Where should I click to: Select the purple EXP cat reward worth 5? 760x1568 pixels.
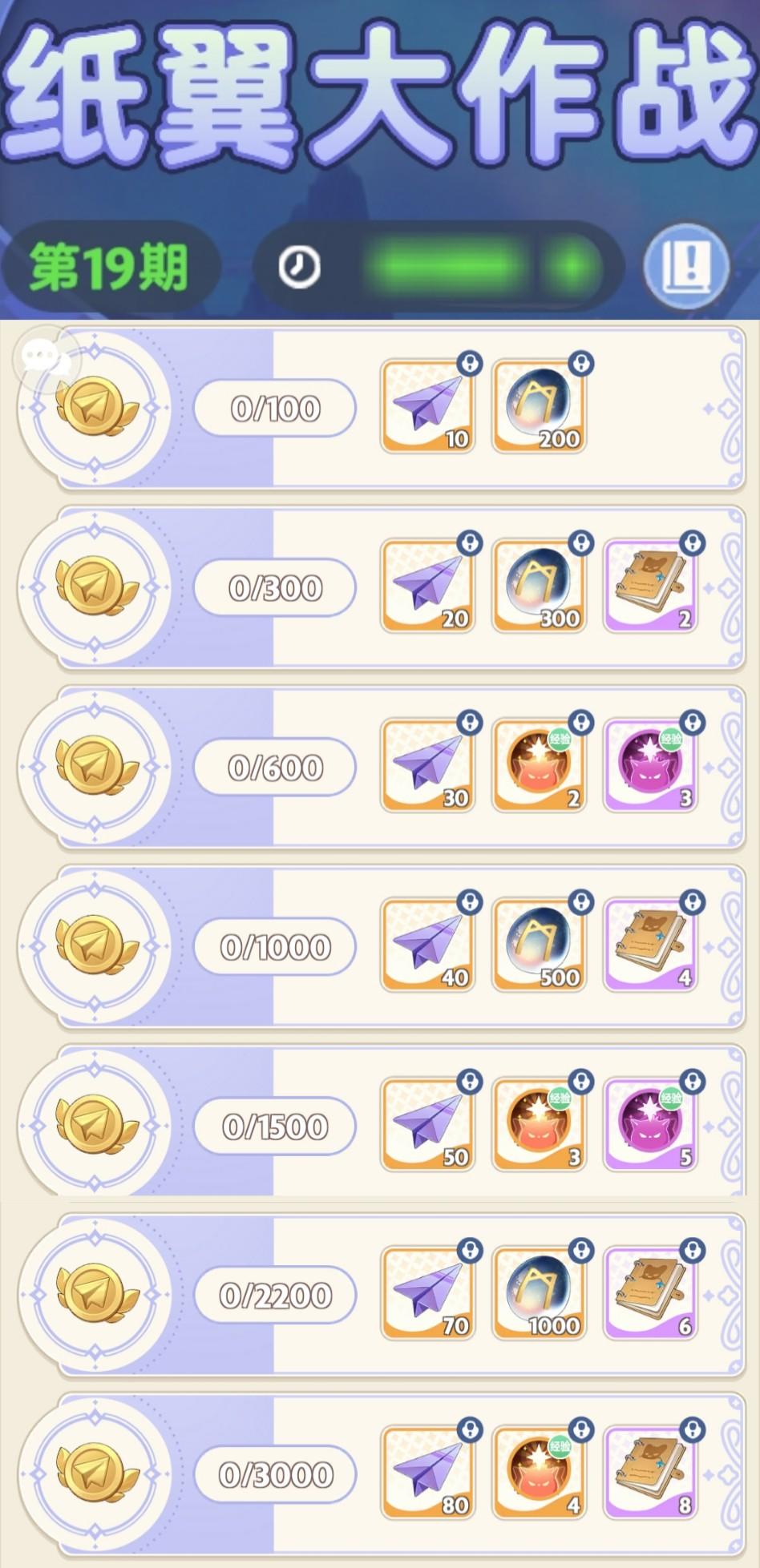coord(649,1123)
